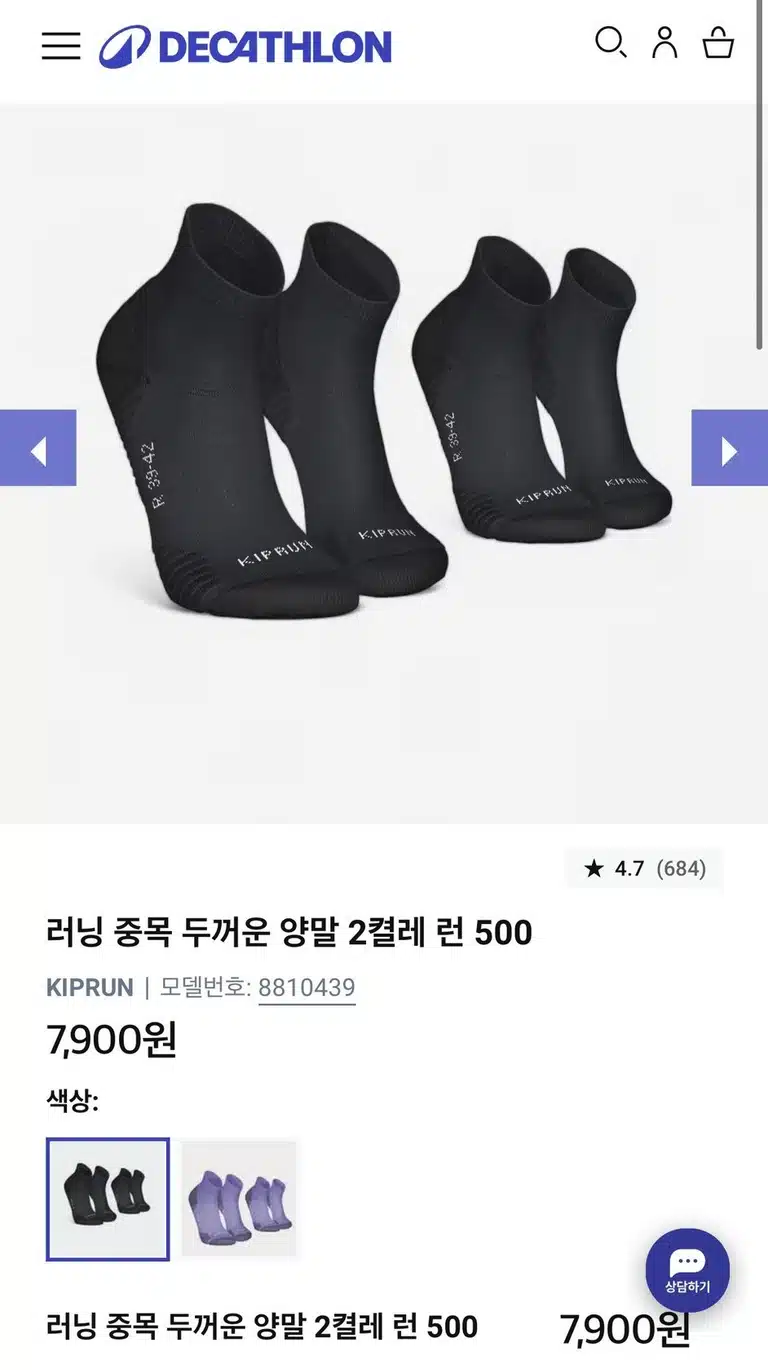768x1370 pixels.
Task: Go to Decathlon home via logo
Action: point(245,47)
